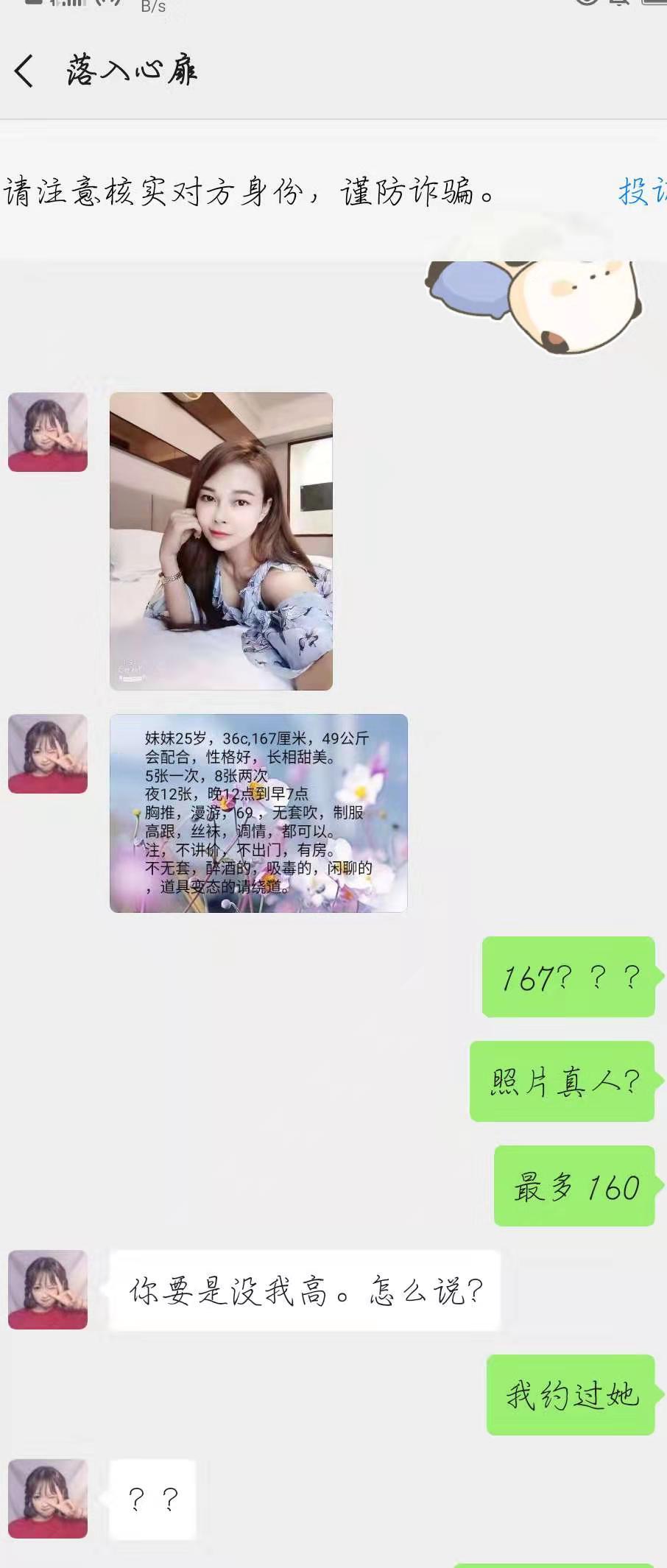This screenshot has height=1568, width=667.
Task: Go back from the 落入心扉 chat
Action: point(24,71)
